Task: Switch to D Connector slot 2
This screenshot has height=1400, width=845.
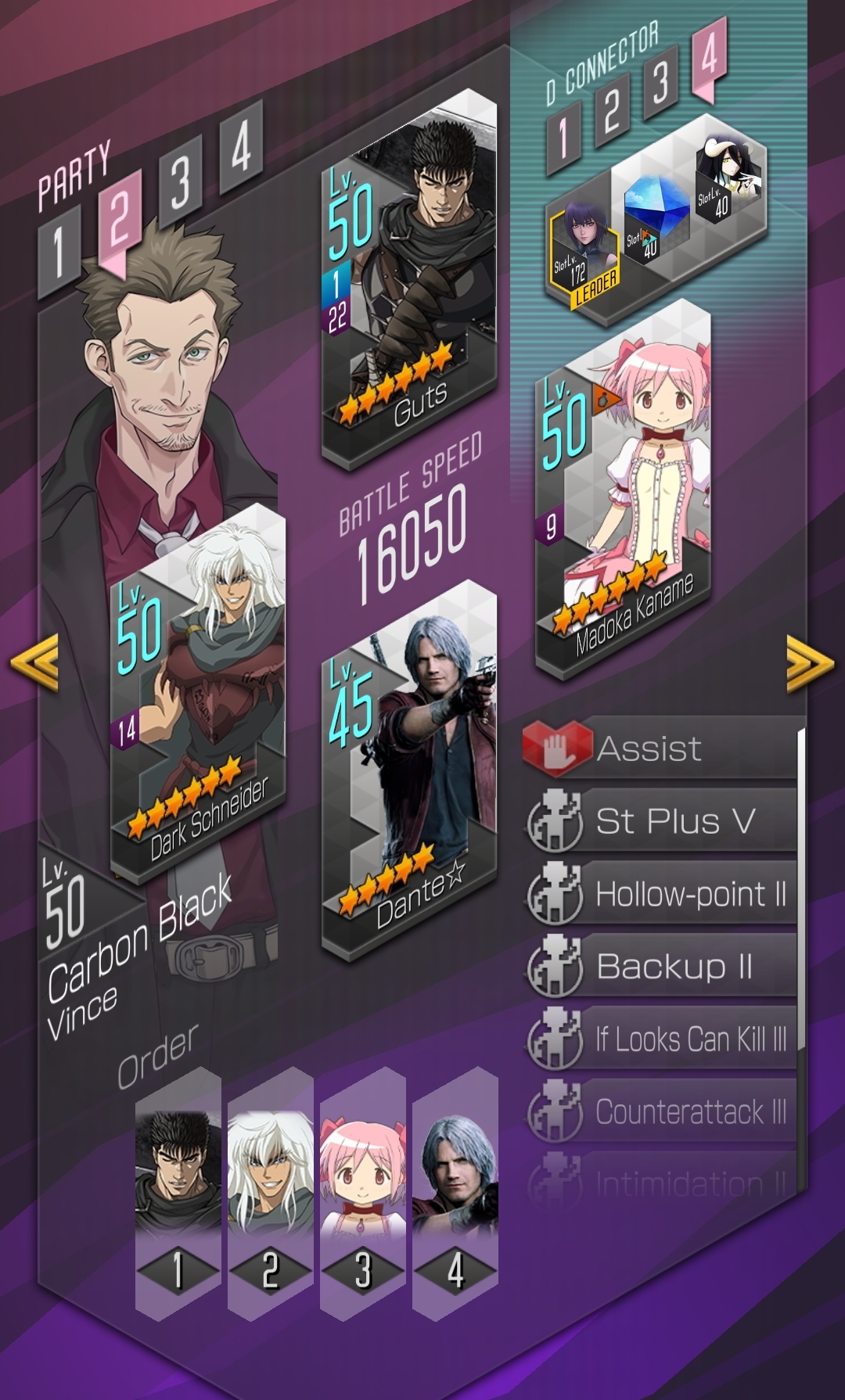Action: coord(612,111)
